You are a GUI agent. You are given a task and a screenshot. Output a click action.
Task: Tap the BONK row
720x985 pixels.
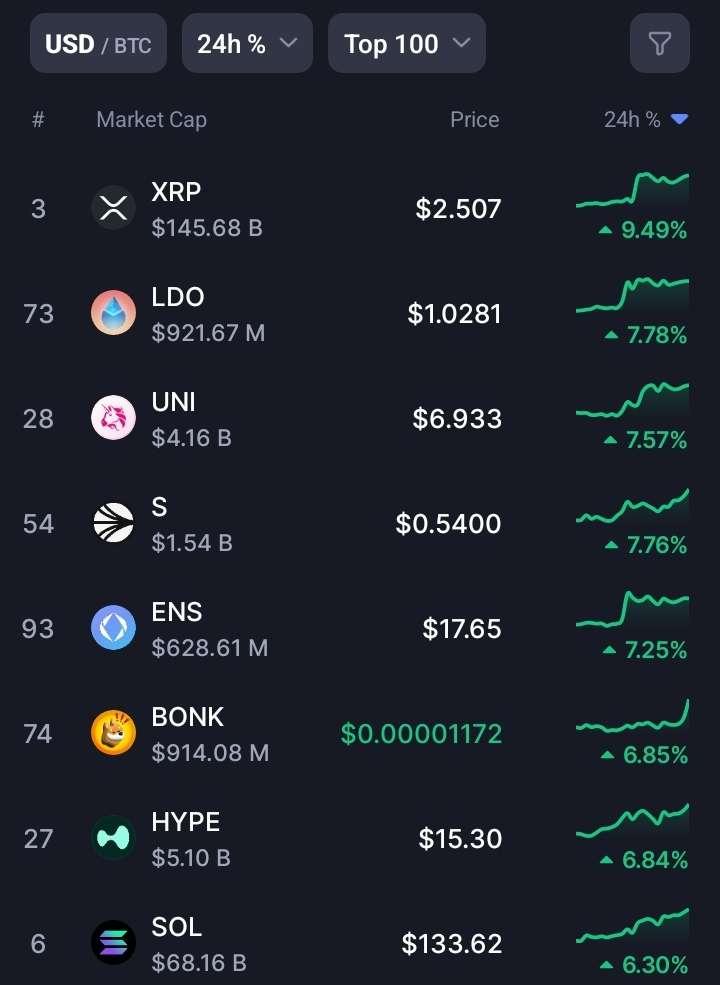pyautogui.click(x=360, y=733)
